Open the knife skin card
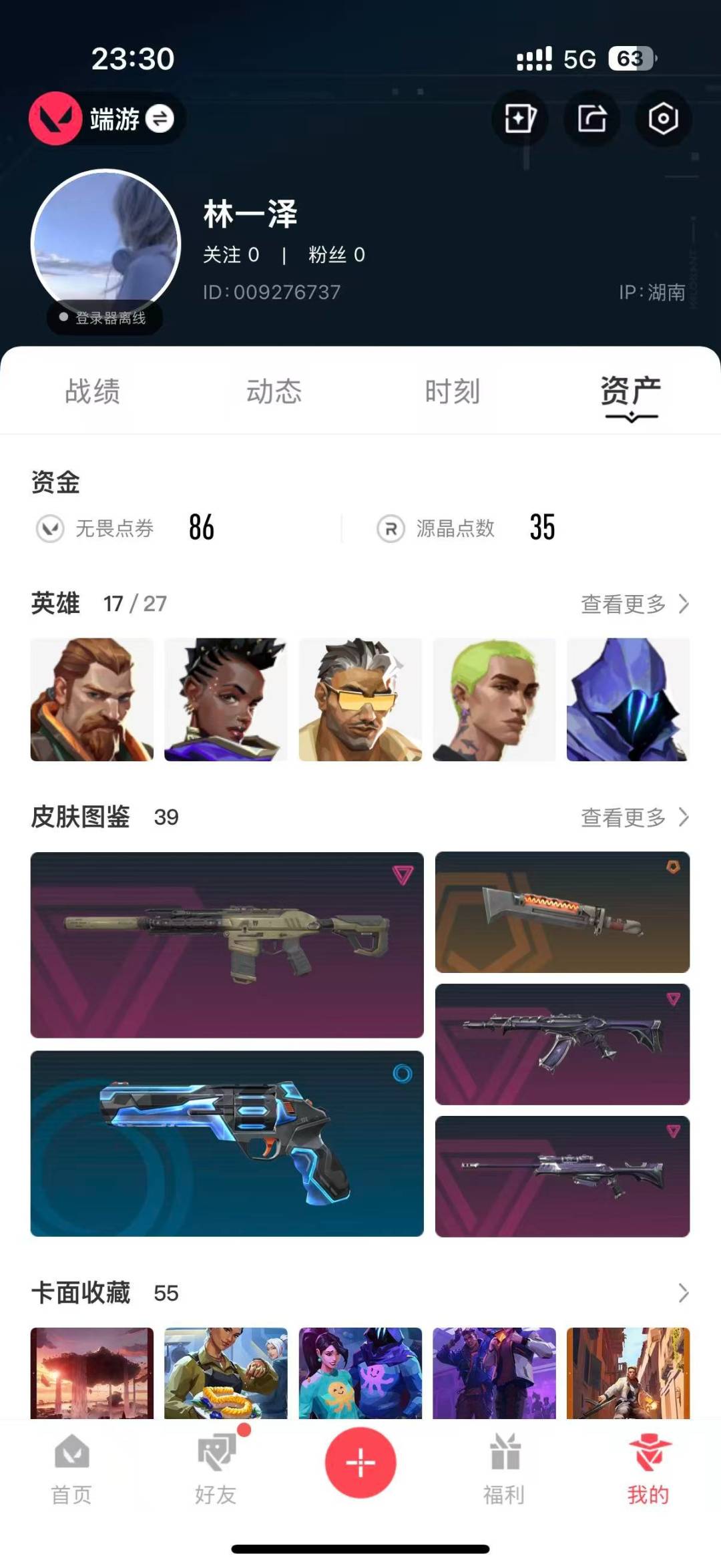 (x=562, y=912)
